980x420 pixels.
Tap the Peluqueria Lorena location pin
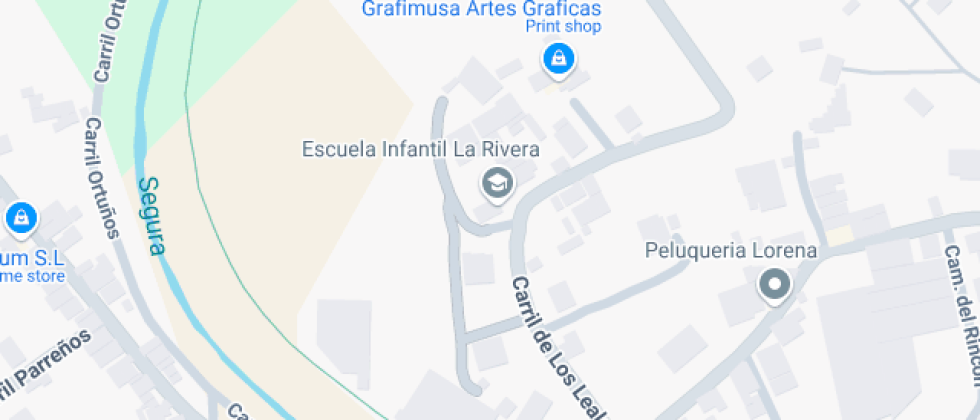click(775, 286)
